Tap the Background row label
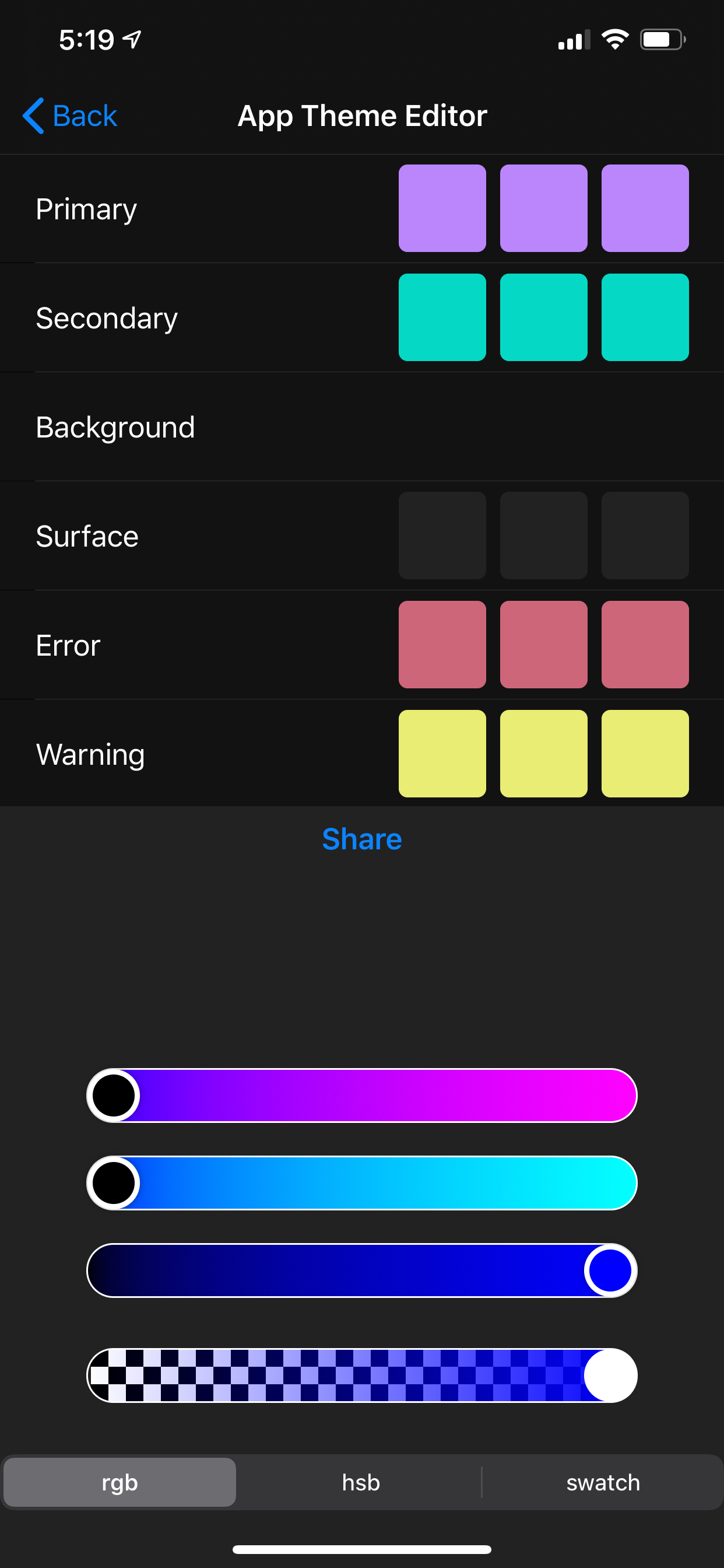 pos(115,426)
